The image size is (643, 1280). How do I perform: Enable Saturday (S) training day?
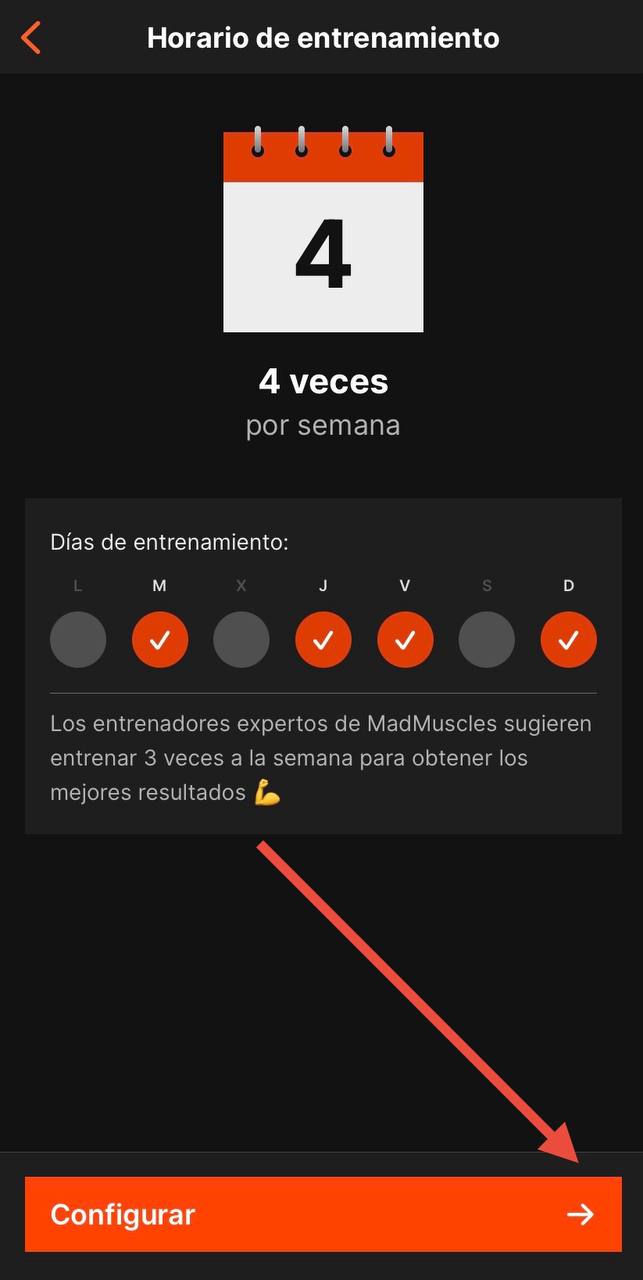tap(487, 640)
